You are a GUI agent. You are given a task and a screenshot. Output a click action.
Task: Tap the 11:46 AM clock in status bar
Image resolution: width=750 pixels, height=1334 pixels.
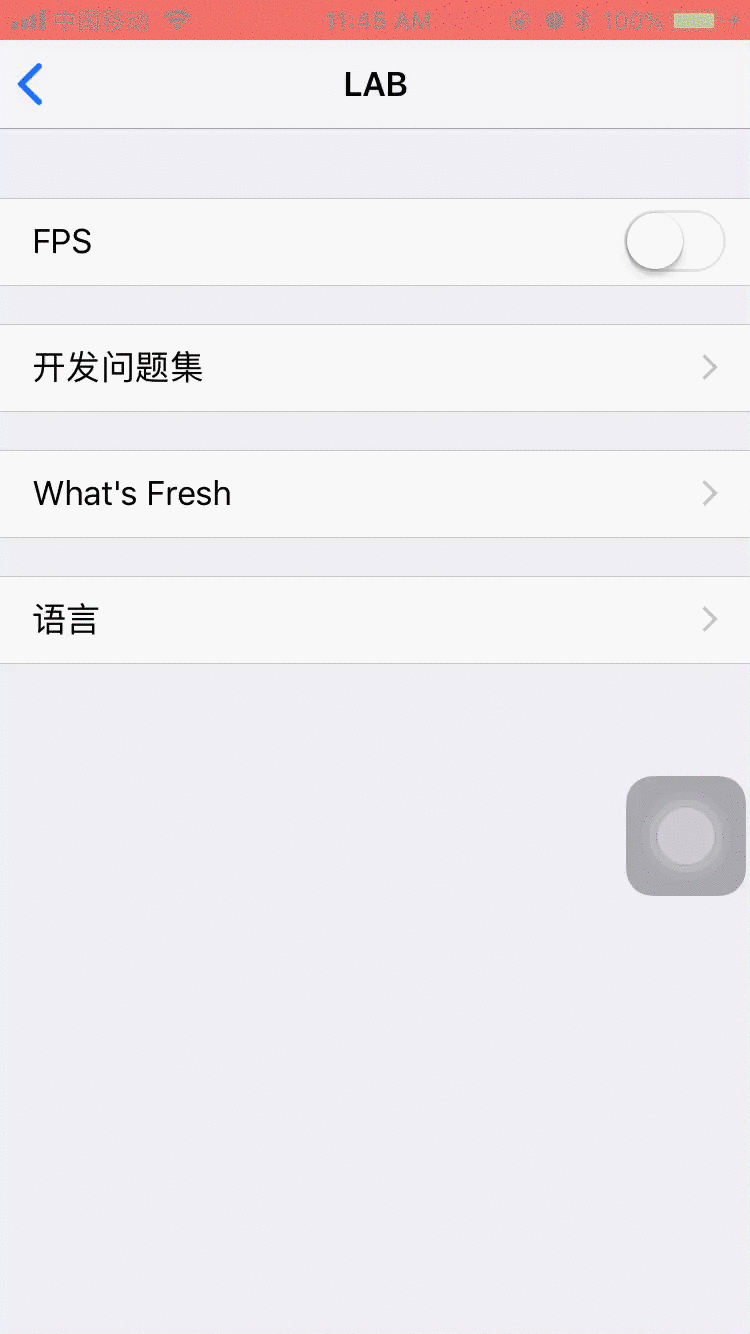378,18
